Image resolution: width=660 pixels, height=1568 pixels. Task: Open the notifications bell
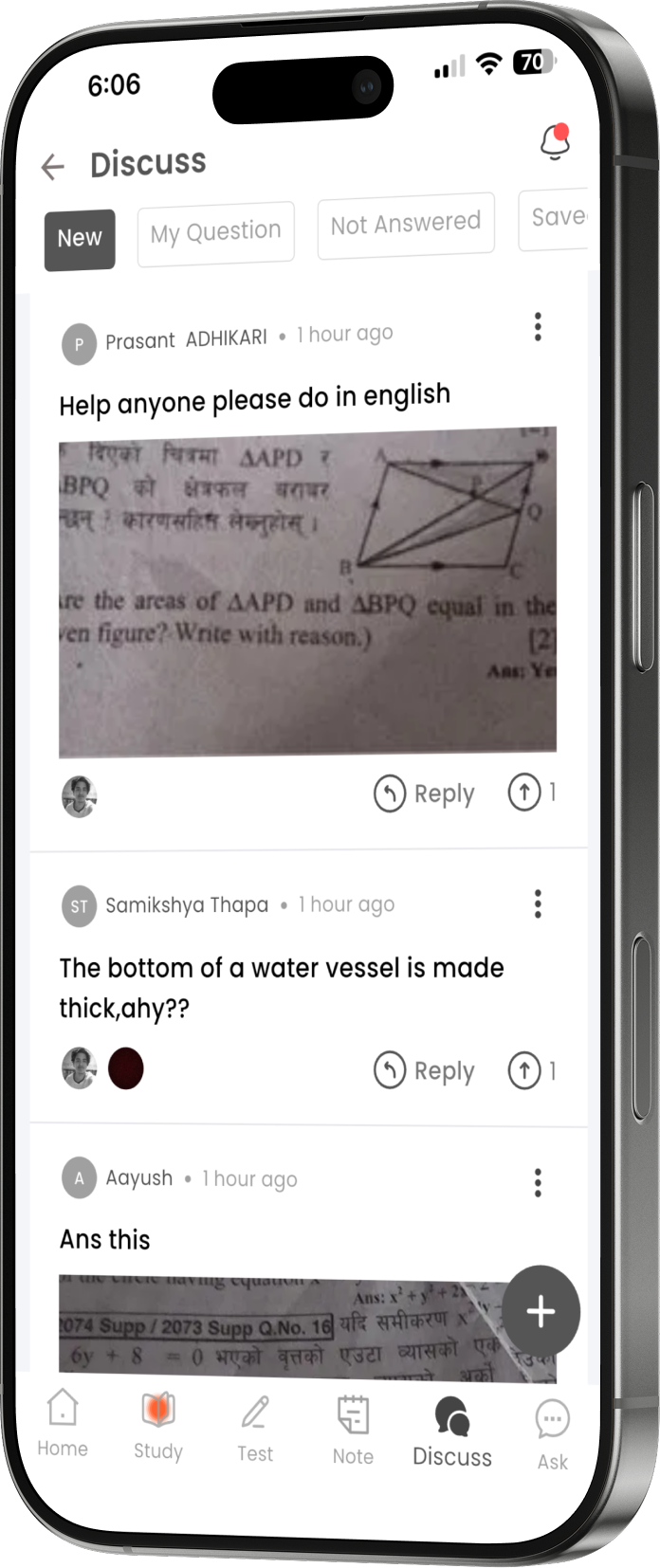[x=555, y=142]
